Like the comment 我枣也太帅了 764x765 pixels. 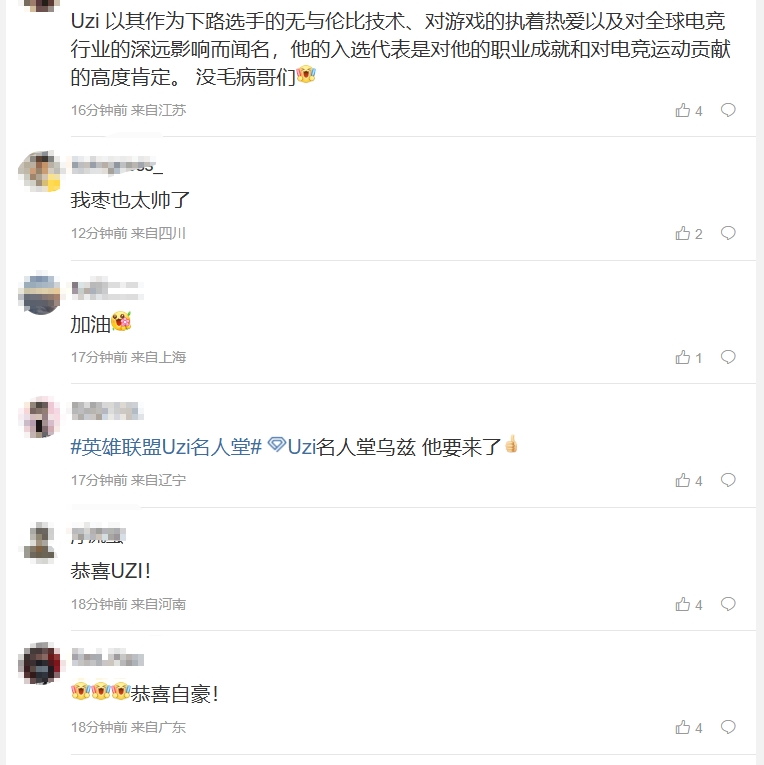point(683,233)
